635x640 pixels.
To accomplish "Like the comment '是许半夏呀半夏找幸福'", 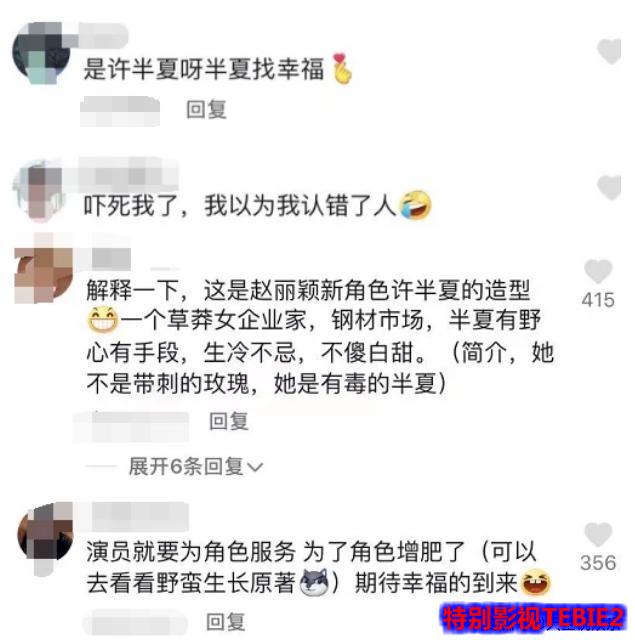I will pyautogui.click(x=609, y=51).
